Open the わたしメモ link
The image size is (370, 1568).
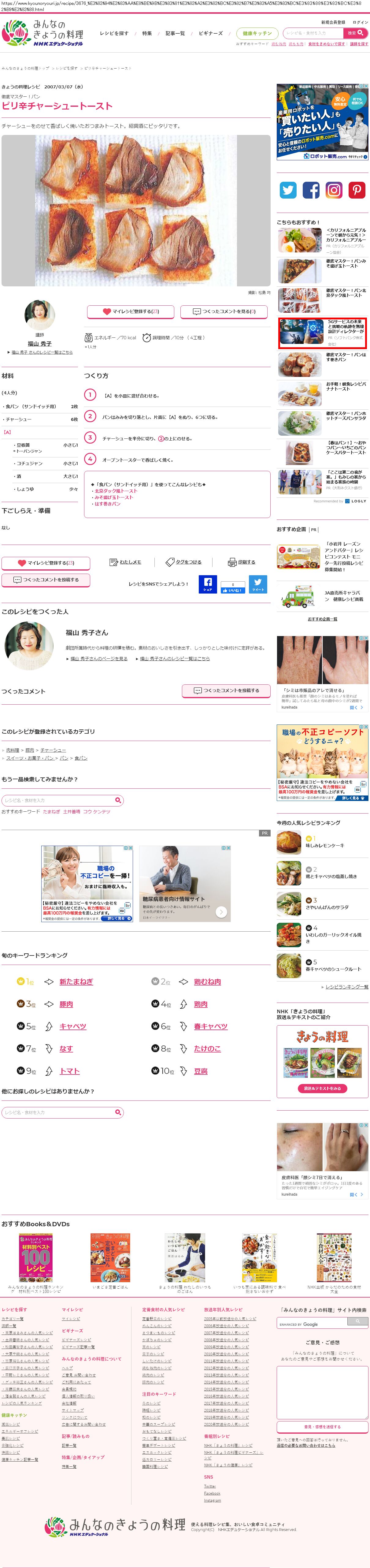(125, 562)
